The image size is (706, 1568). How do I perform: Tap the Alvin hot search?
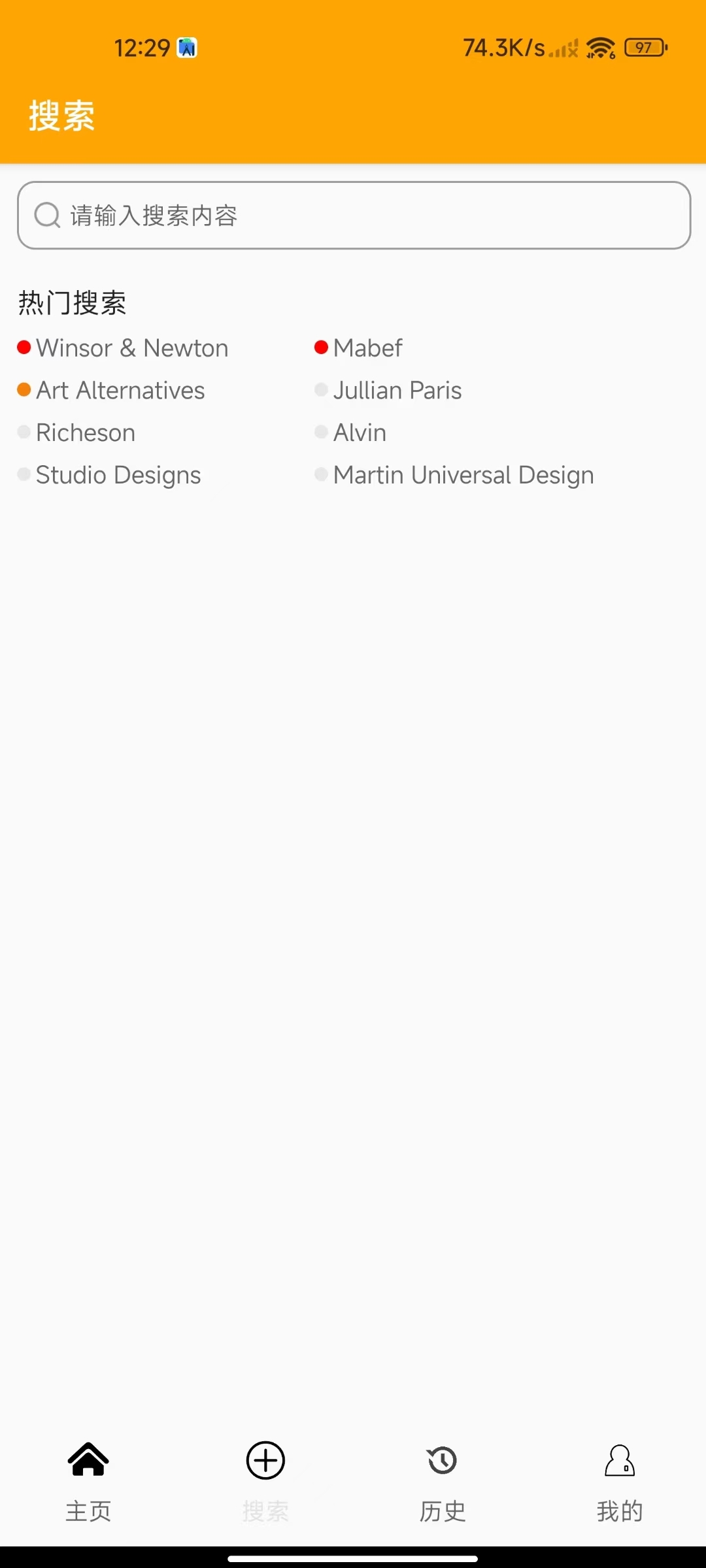[x=360, y=433]
